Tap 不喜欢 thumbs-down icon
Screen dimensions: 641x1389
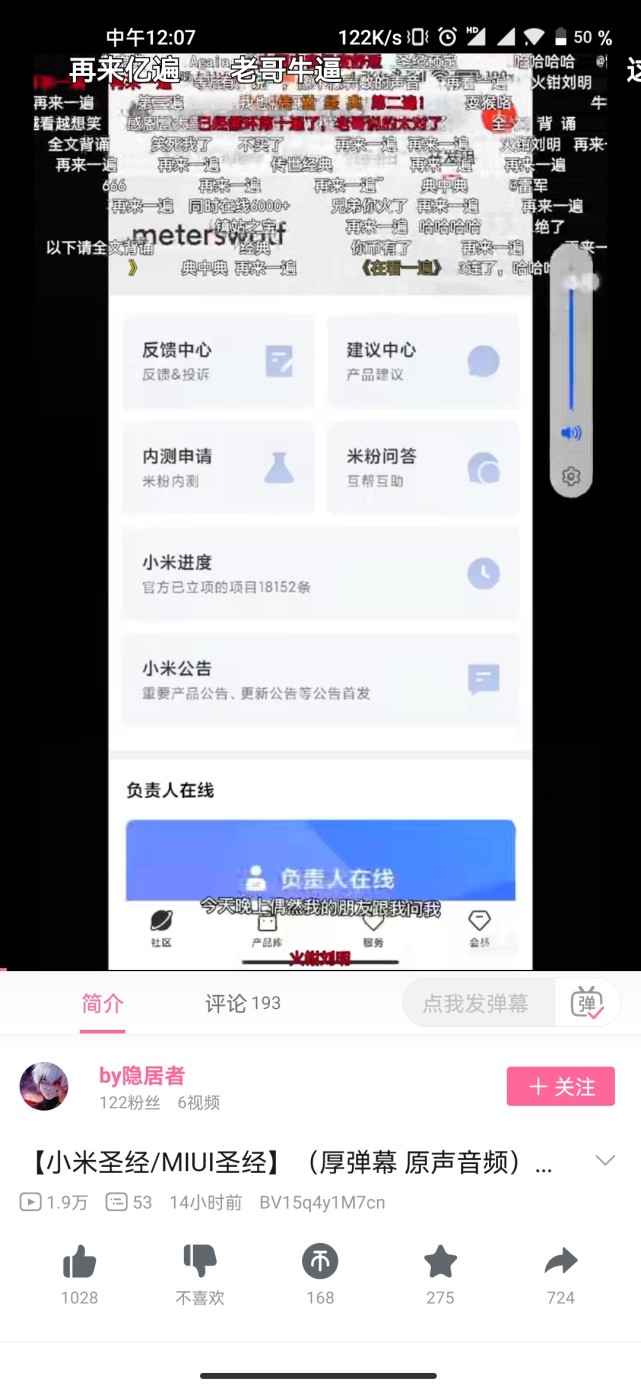[x=200, y=1263]
